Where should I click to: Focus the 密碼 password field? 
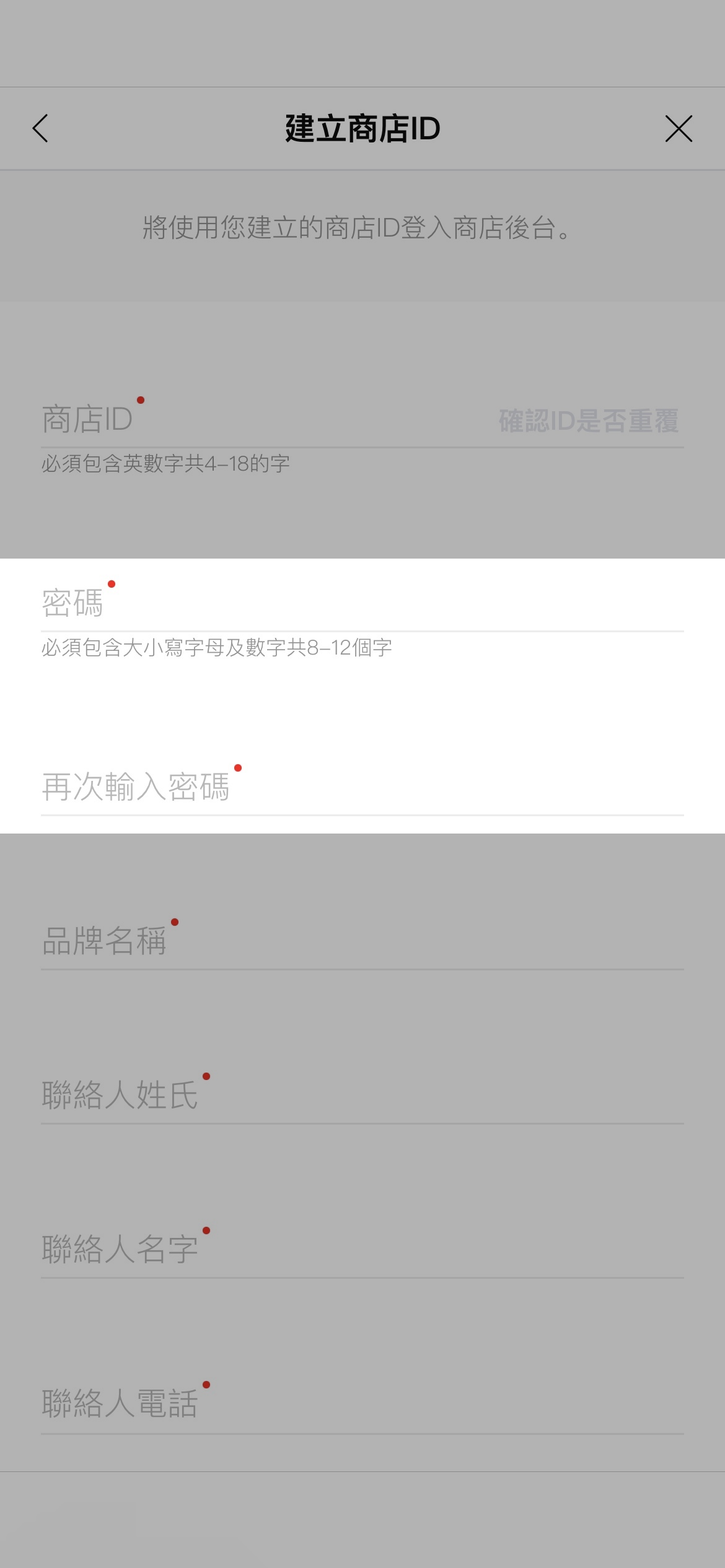[362, 603]
